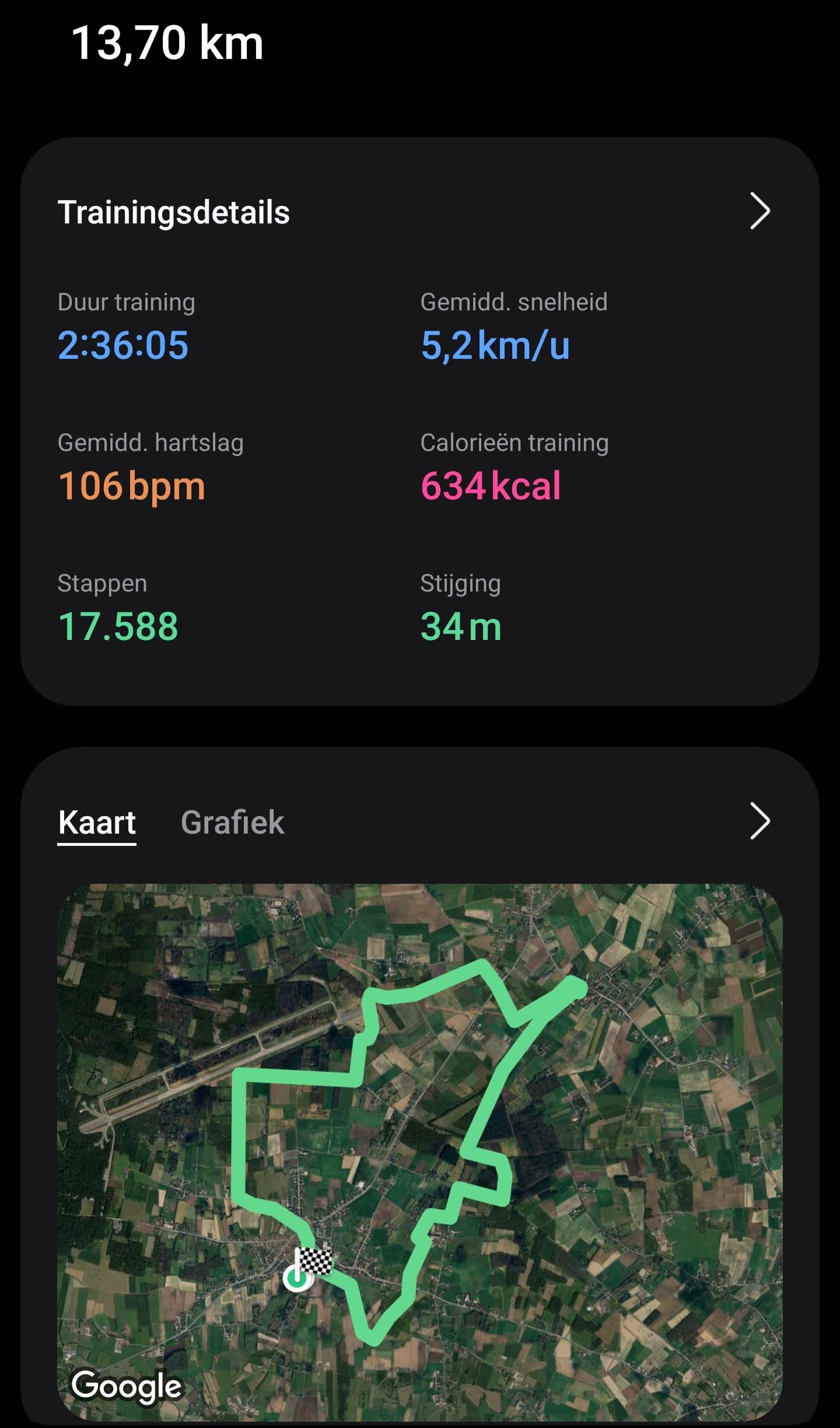Open Trainingsdetails with the chevron arrow
This screenshot has height=1428, width=840.
tap(759, 211)
